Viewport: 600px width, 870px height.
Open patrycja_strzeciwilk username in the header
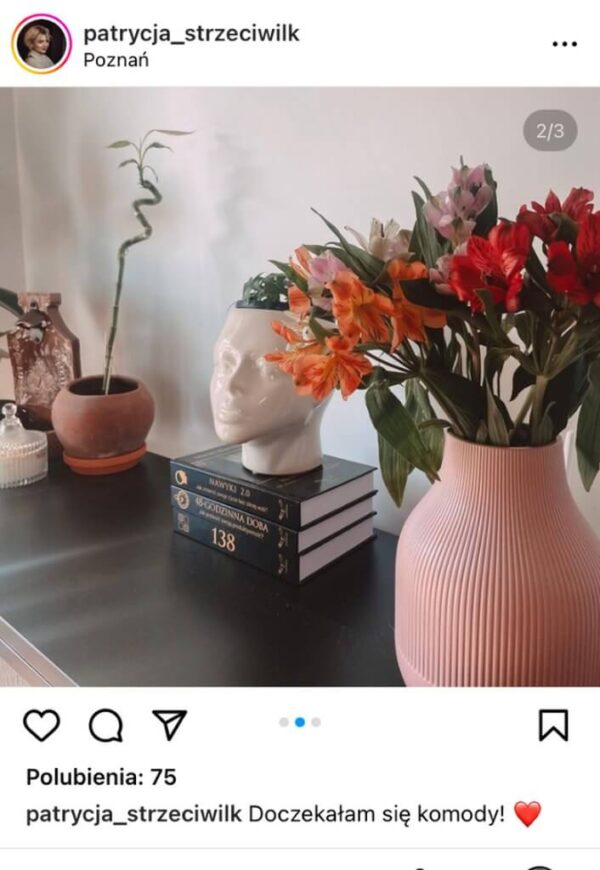tap(190, 33)
